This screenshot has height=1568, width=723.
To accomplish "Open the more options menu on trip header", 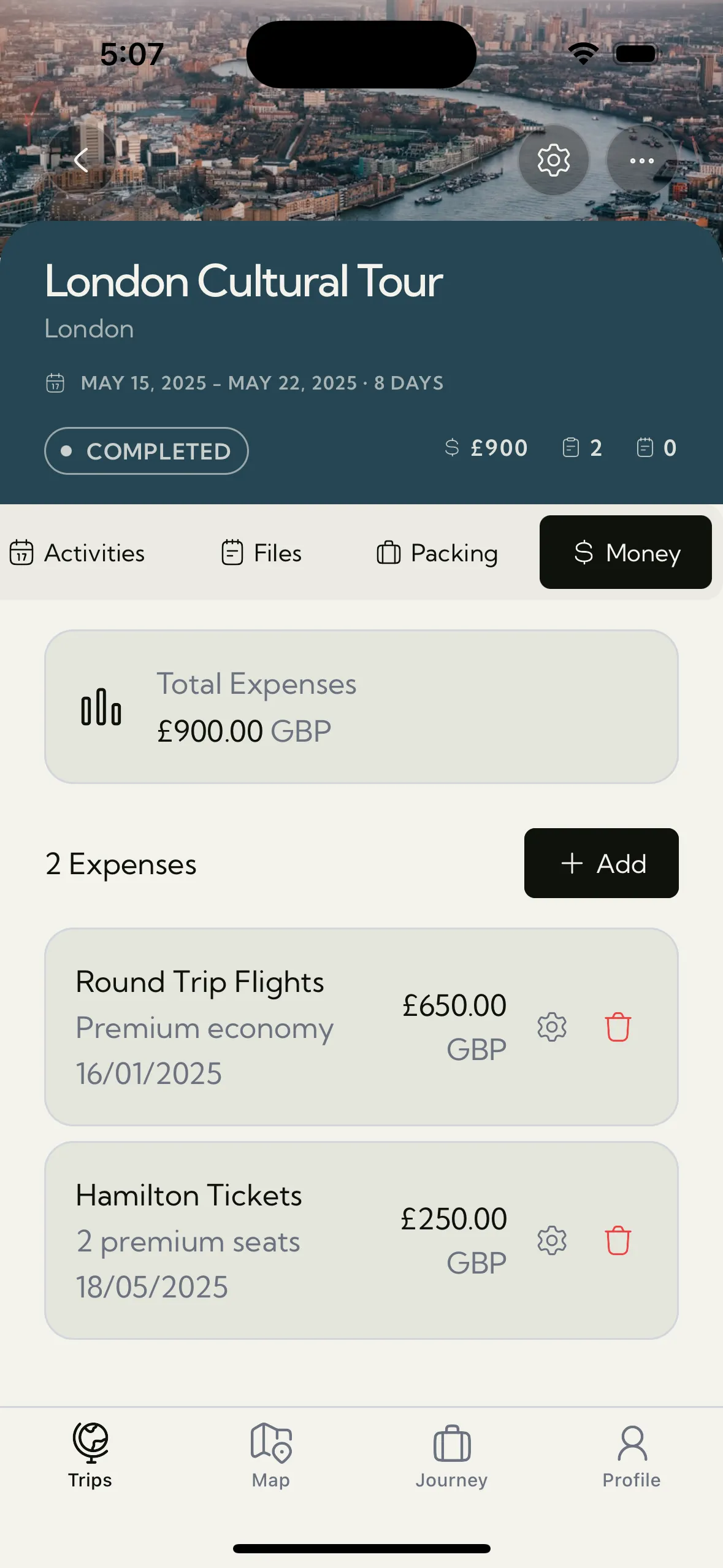I will [x=641, y=160].
